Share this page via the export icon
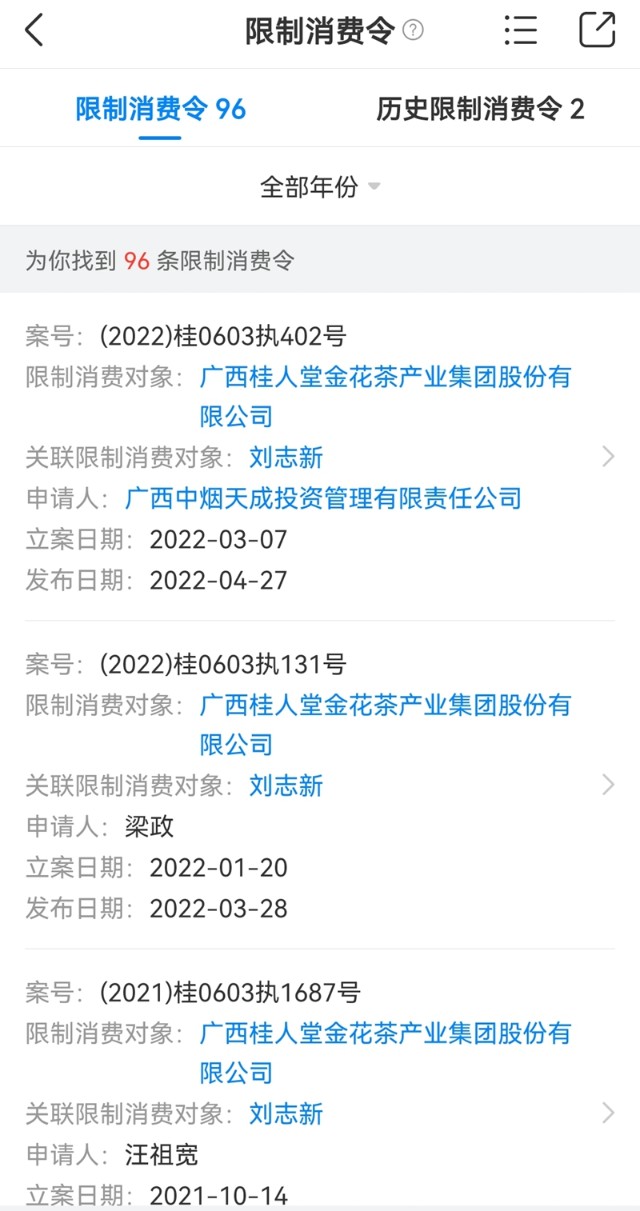The height and width of the screenshot is (1211, 640). coord(597,29)
